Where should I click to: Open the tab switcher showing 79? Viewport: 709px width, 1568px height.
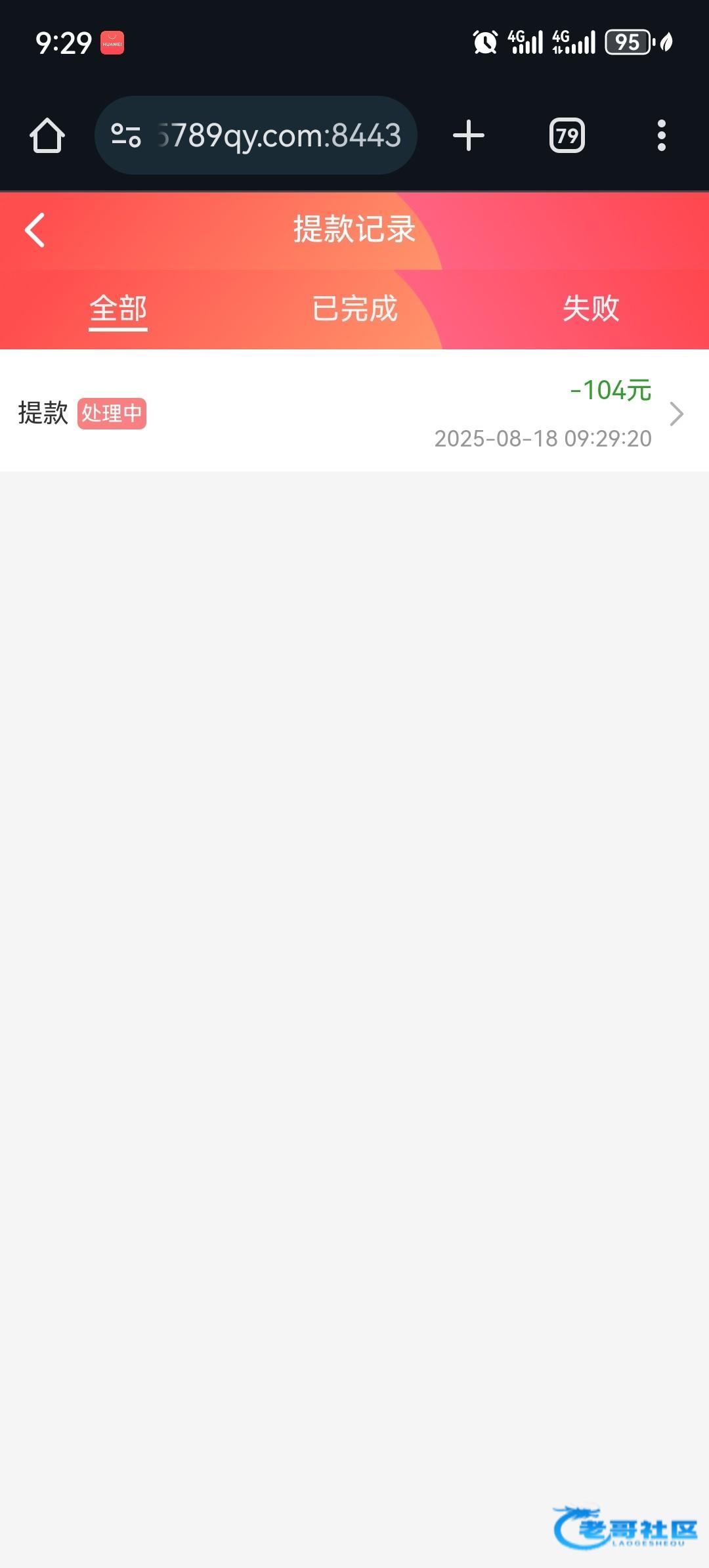click(x=567, y=136)
